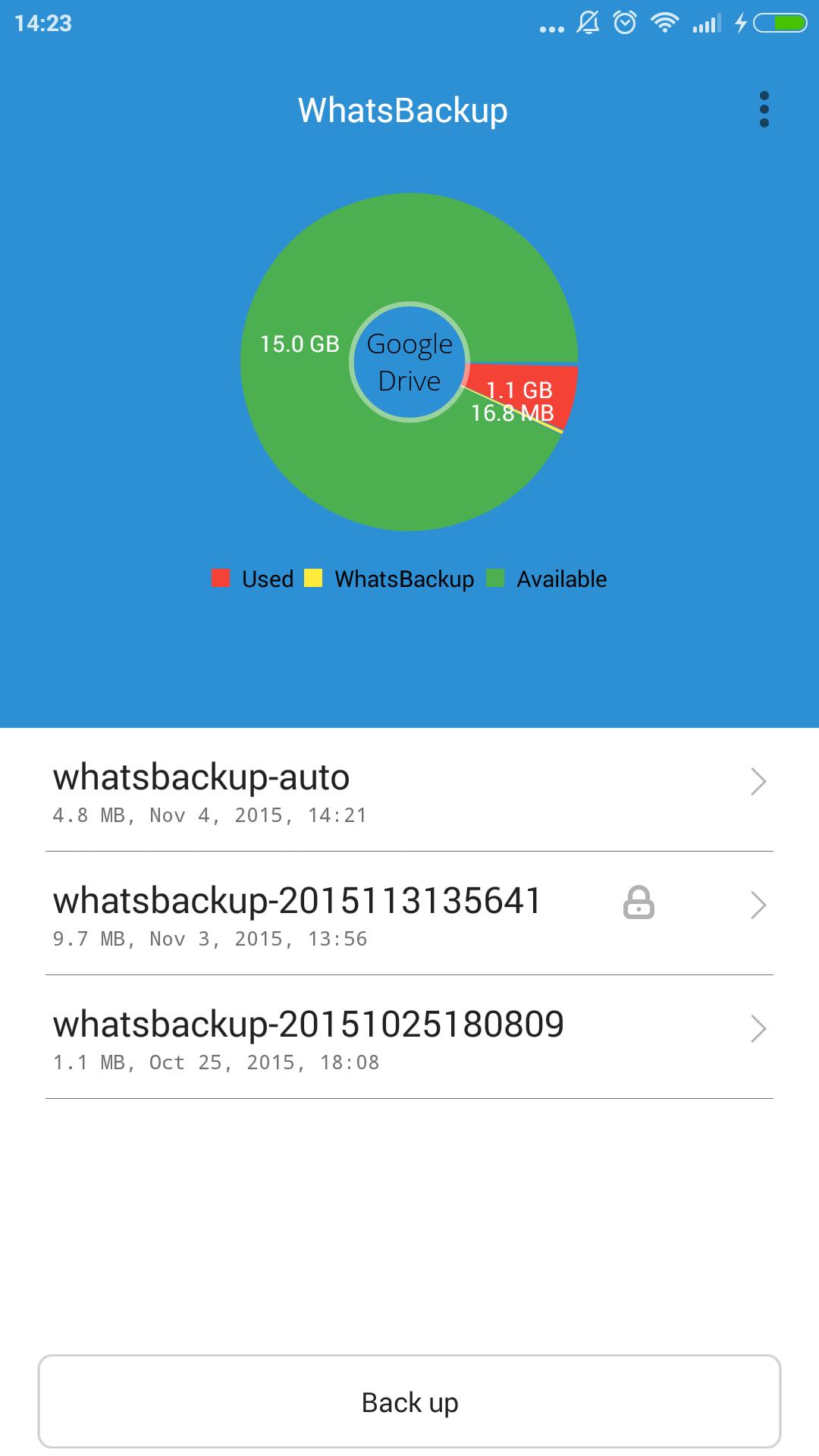
Task: Expand whatsbackup-20151025180809 with its chevron
Action: [x=758, y=1028]
